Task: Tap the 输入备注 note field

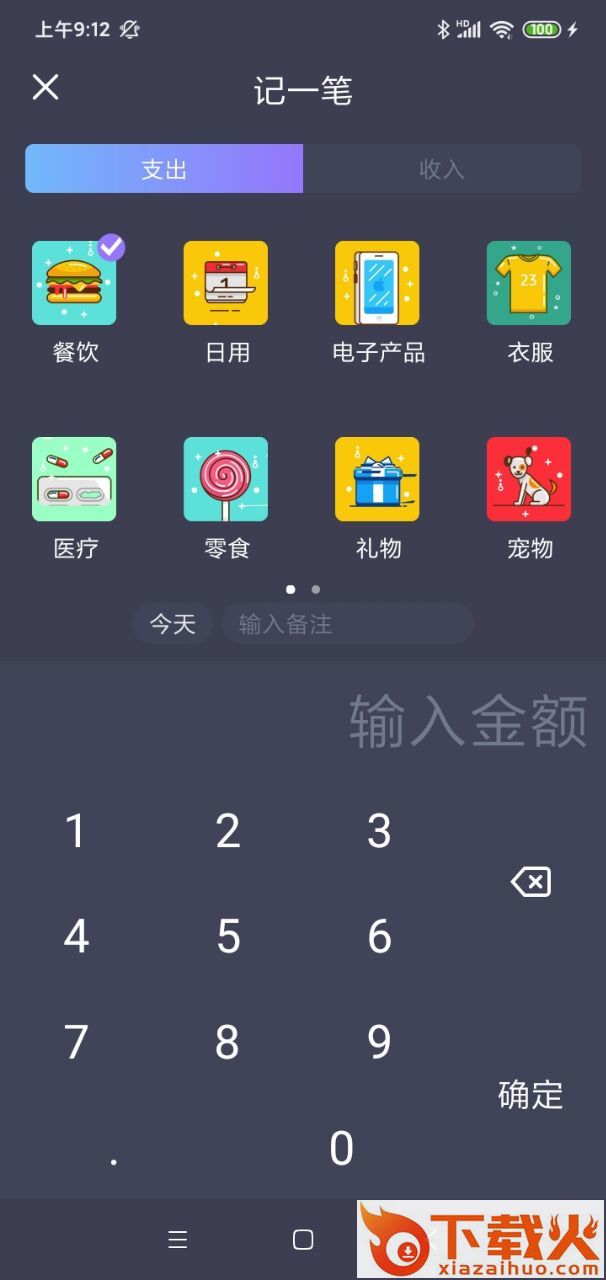Action: (346, 624)
